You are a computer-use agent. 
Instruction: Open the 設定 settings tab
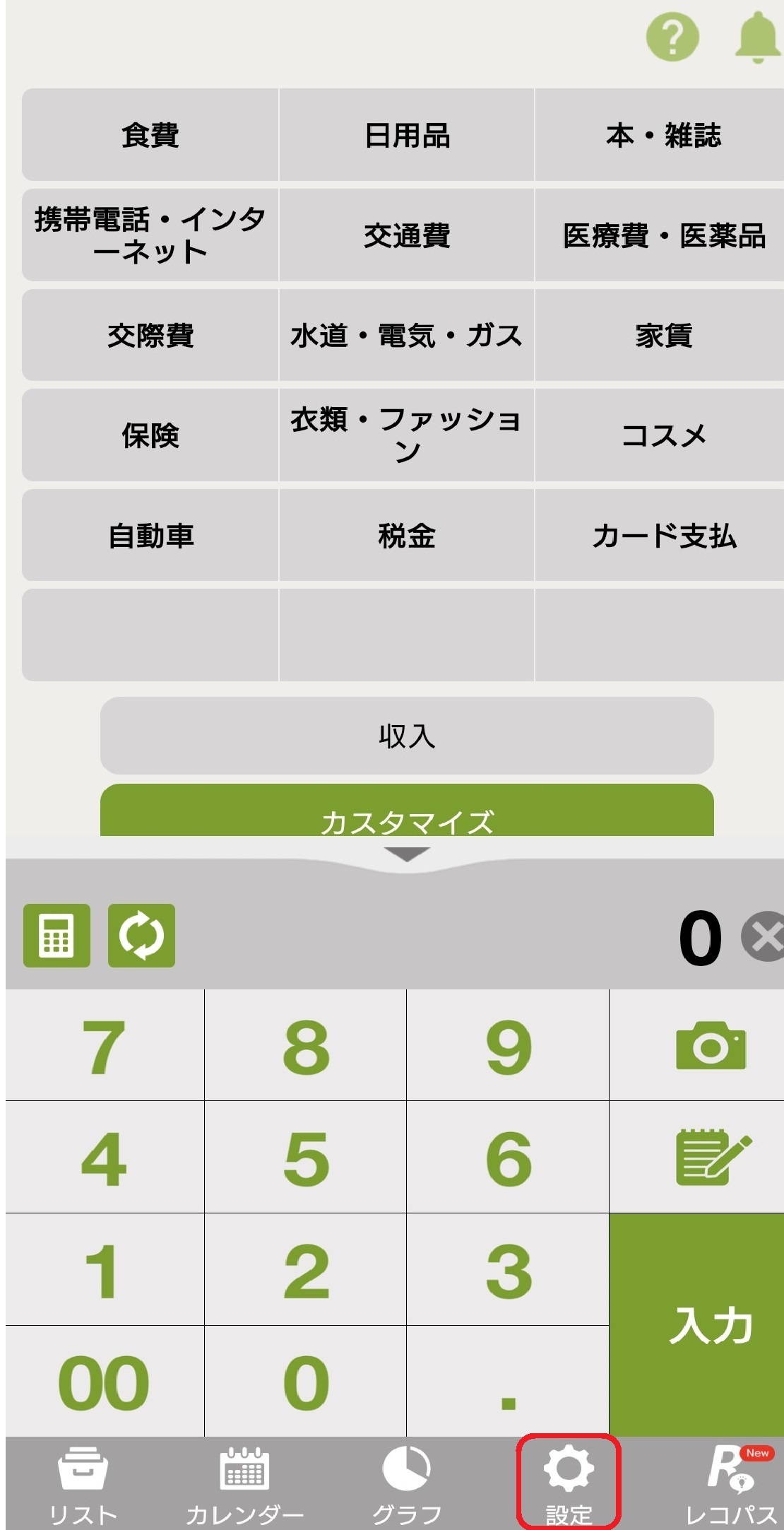tap(569, 1483)
